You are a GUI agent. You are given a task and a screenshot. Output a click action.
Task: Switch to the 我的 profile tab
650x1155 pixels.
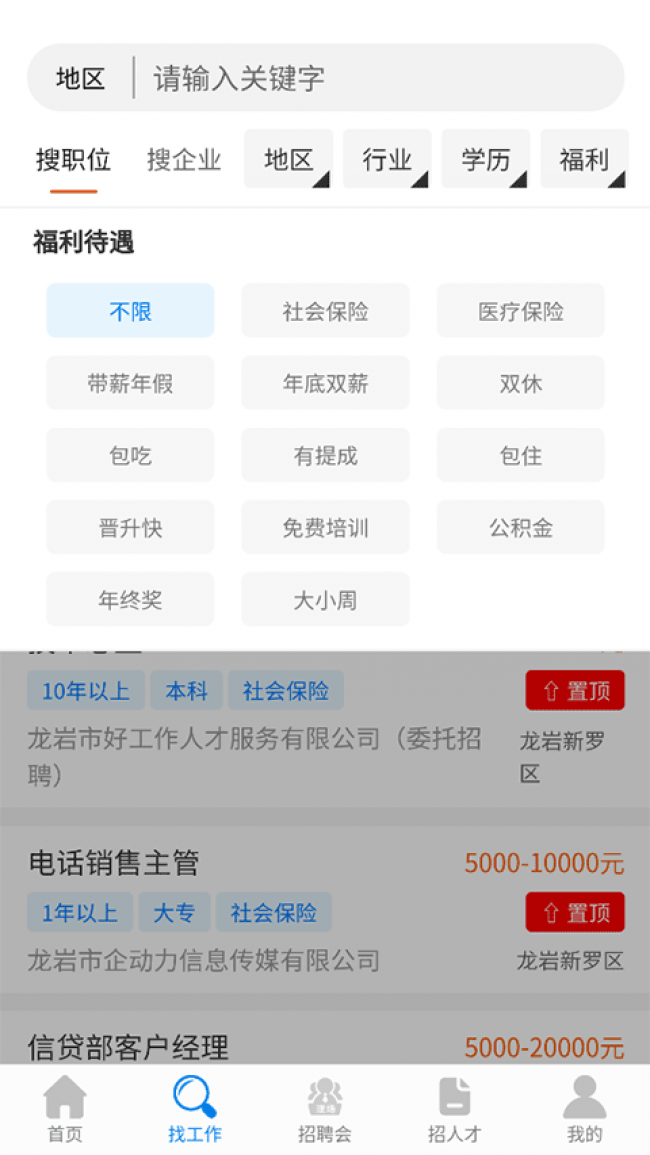[x=584, y=1110]
